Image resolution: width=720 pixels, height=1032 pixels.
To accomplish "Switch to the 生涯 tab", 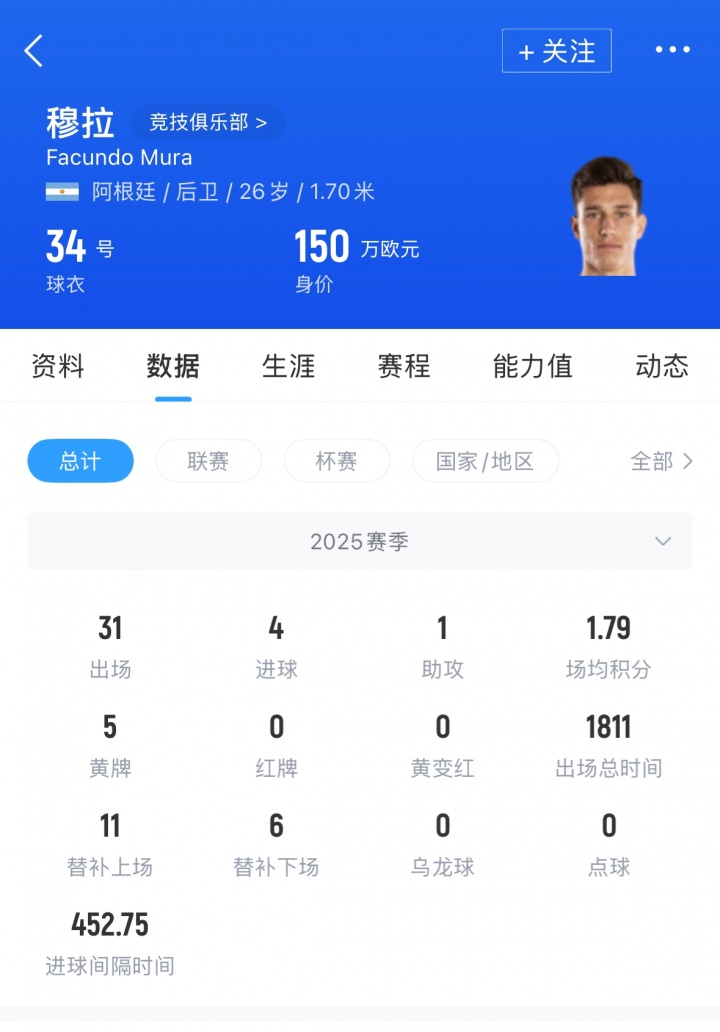I will tap(288, 367).
